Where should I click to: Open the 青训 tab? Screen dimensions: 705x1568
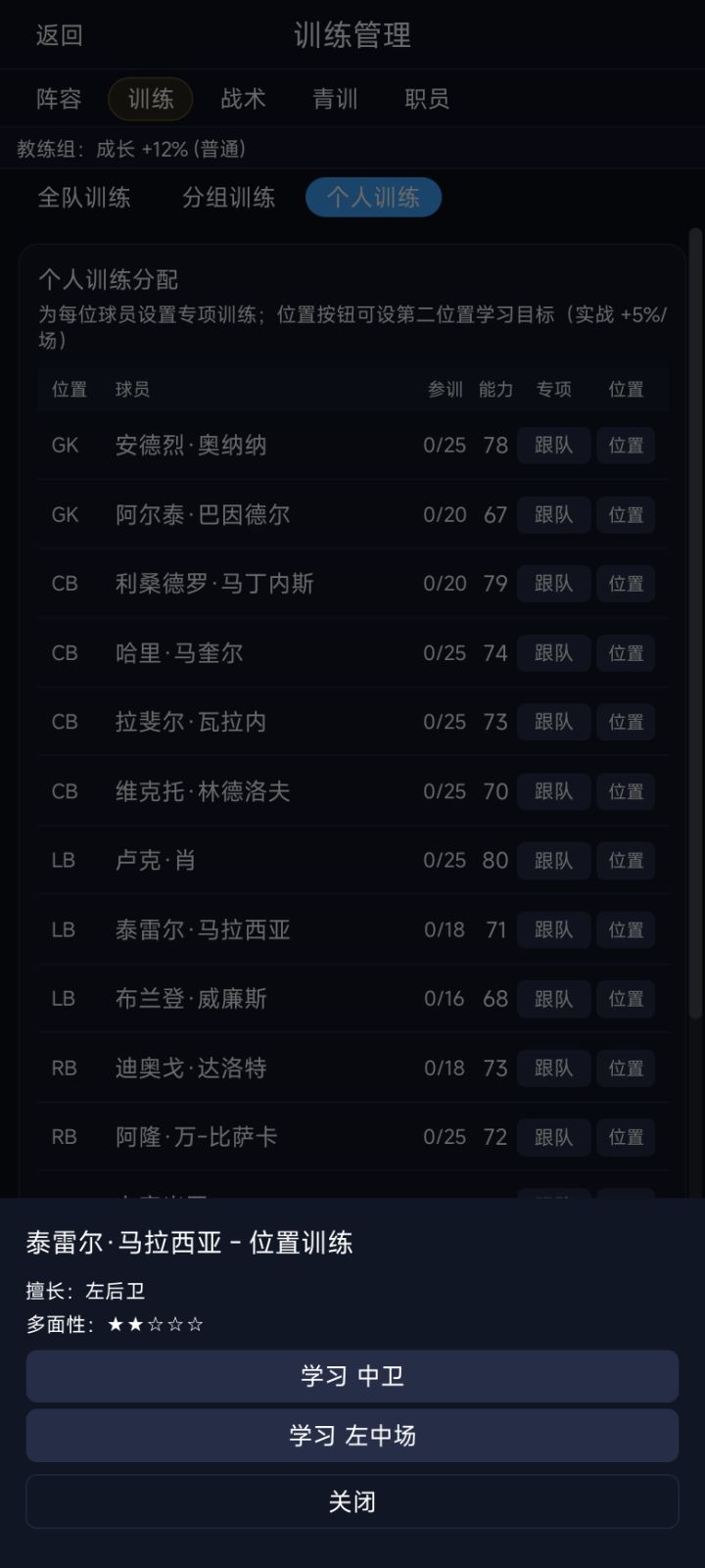[335, 98]
